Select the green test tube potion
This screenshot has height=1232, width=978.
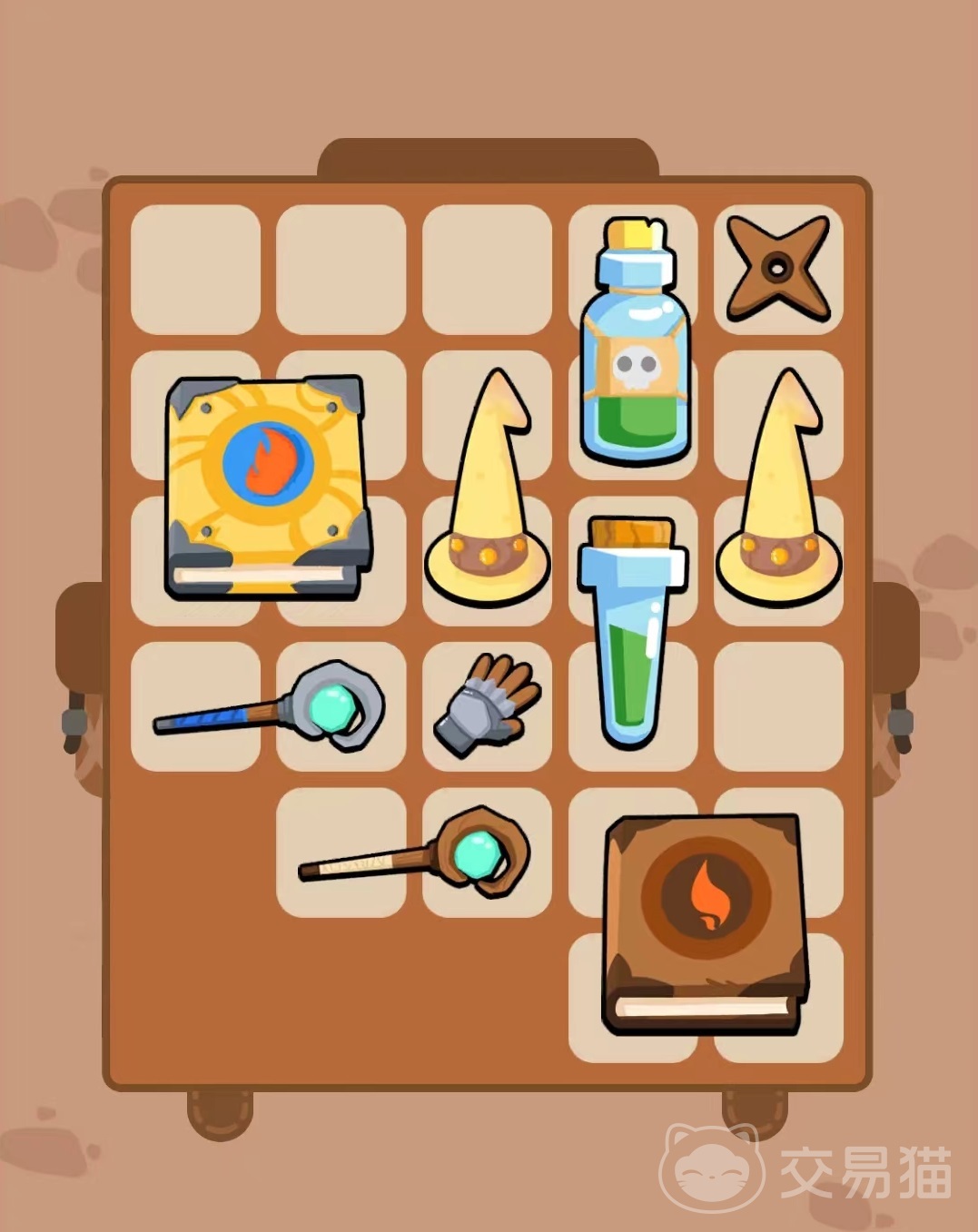(x=632, y=631)
